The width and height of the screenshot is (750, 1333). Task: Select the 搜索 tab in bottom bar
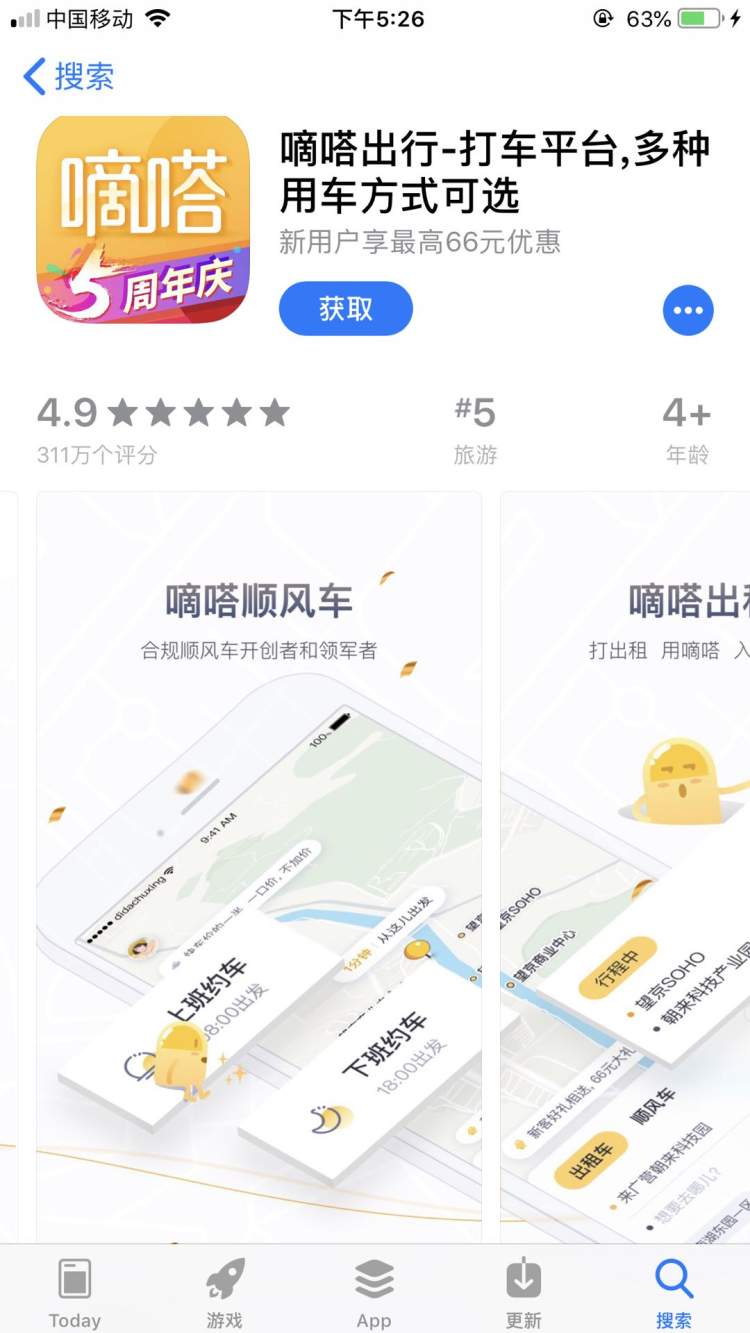pos(673,1292)
